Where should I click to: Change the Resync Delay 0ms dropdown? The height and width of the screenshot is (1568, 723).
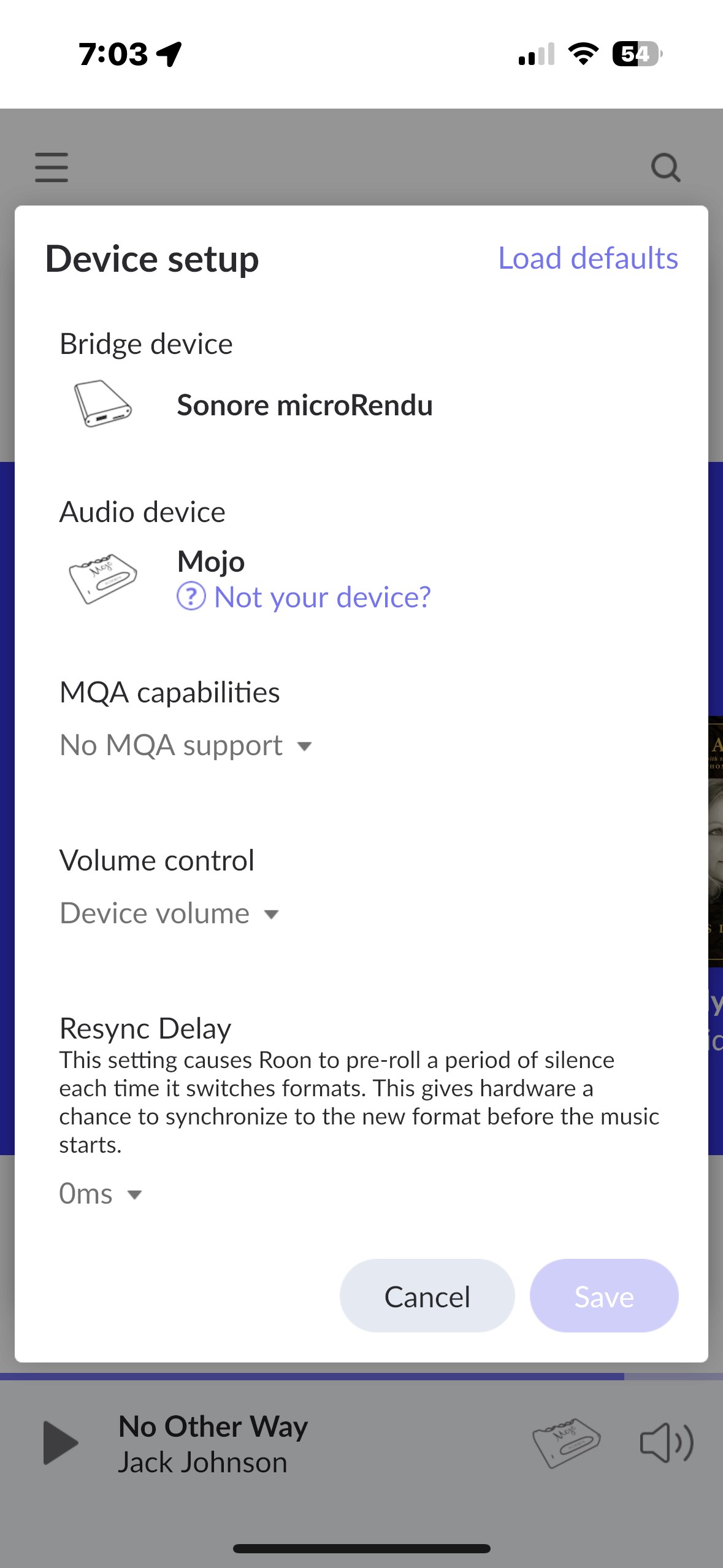pyautogui.click(x=101, y=1194)
